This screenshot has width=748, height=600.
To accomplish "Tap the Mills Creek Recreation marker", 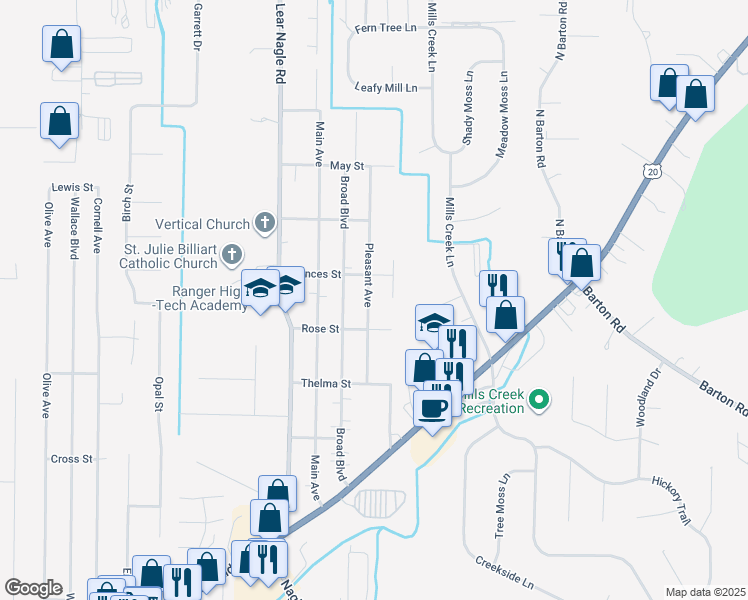I will 538,400.
